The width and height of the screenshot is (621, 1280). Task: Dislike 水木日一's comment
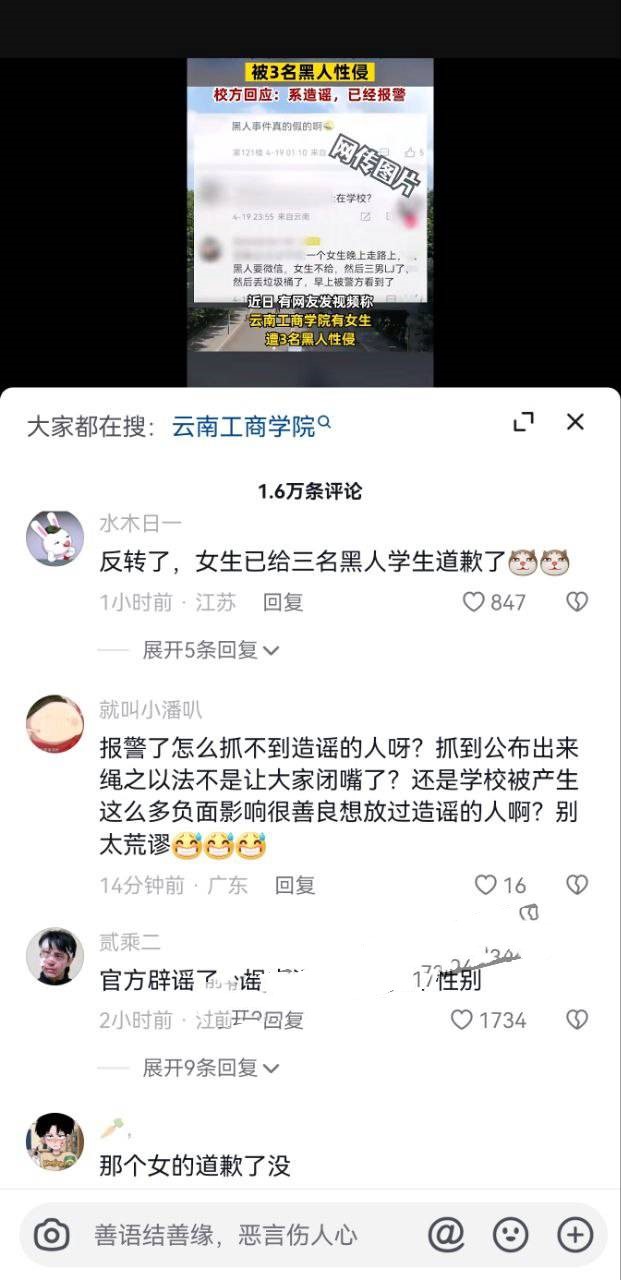pos(577,602)
